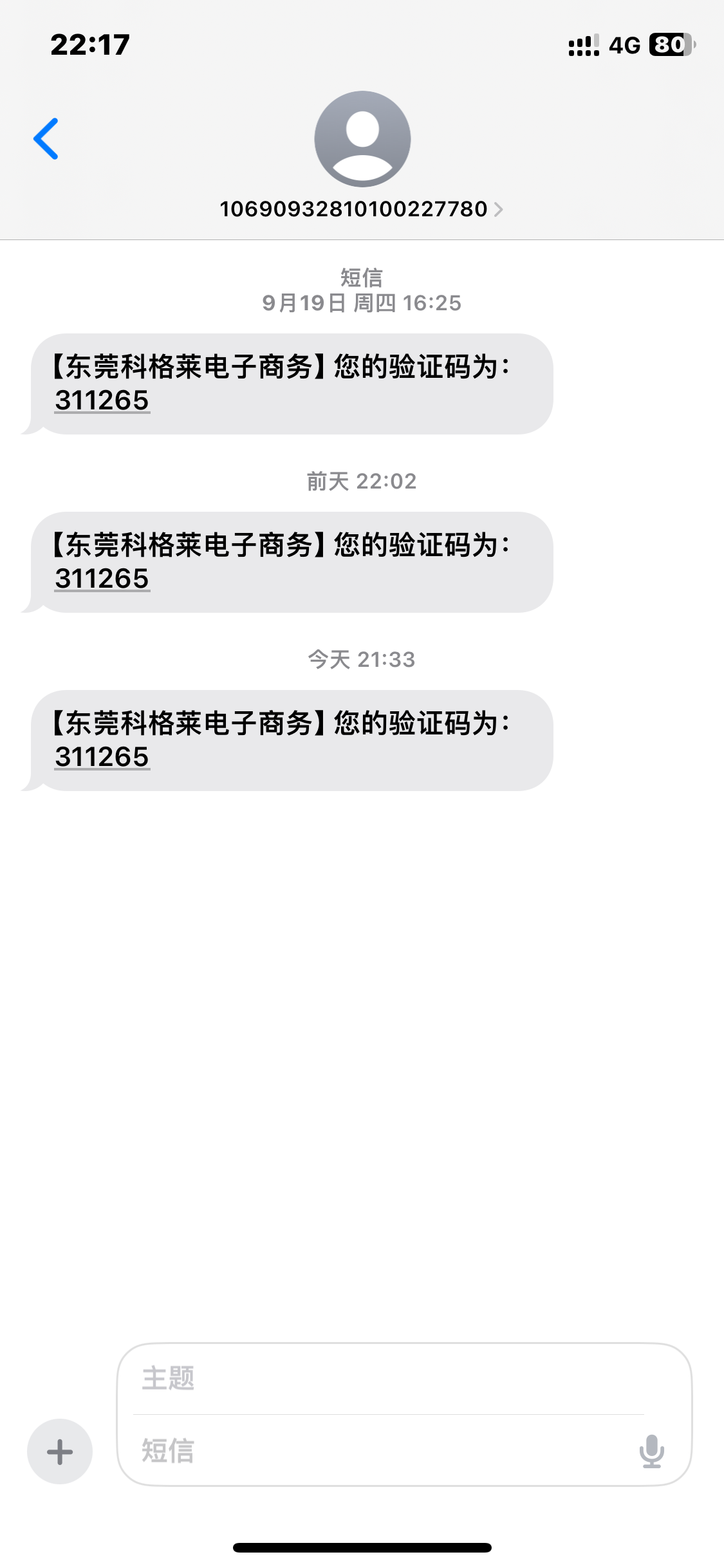Go back to the message list
This screenshot has width=724, height=1568.
tap(46, 138)
